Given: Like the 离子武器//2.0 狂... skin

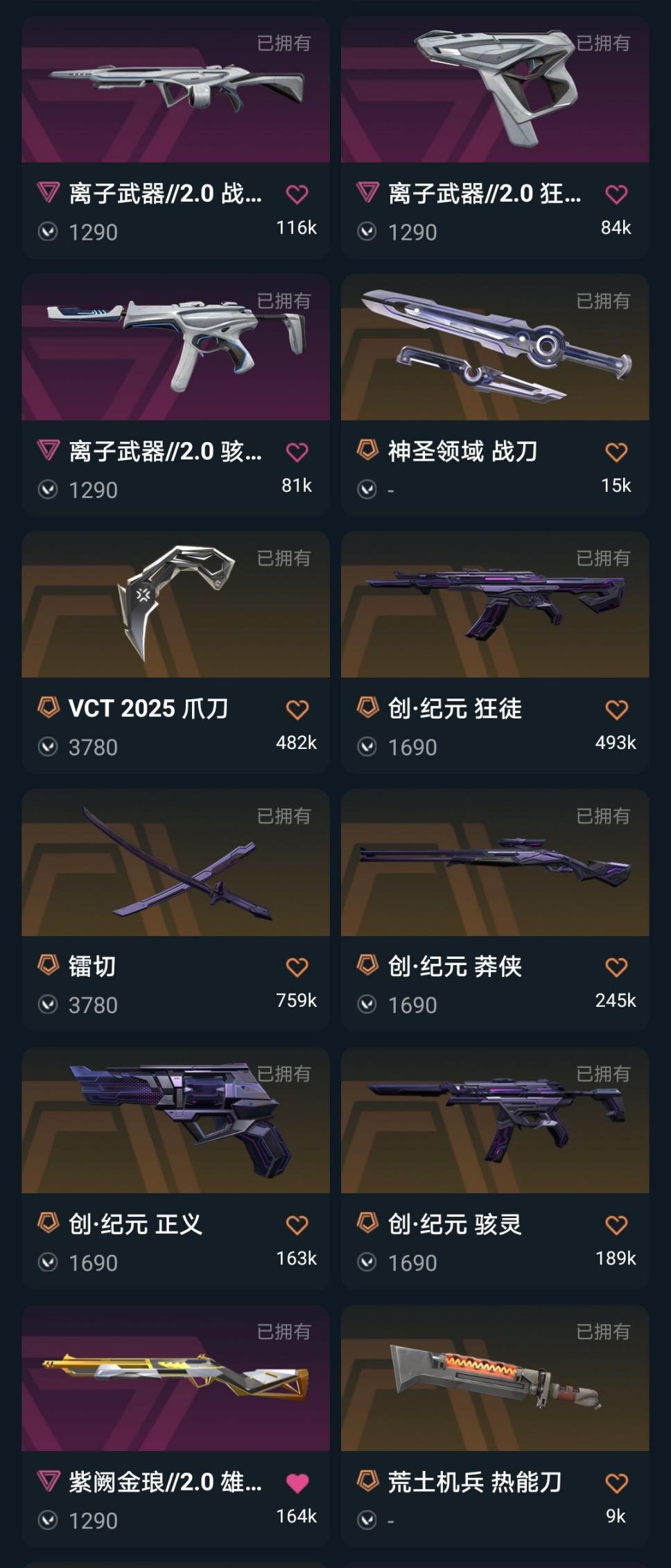Looking at the screenshot, I should [x=616, y=195].
